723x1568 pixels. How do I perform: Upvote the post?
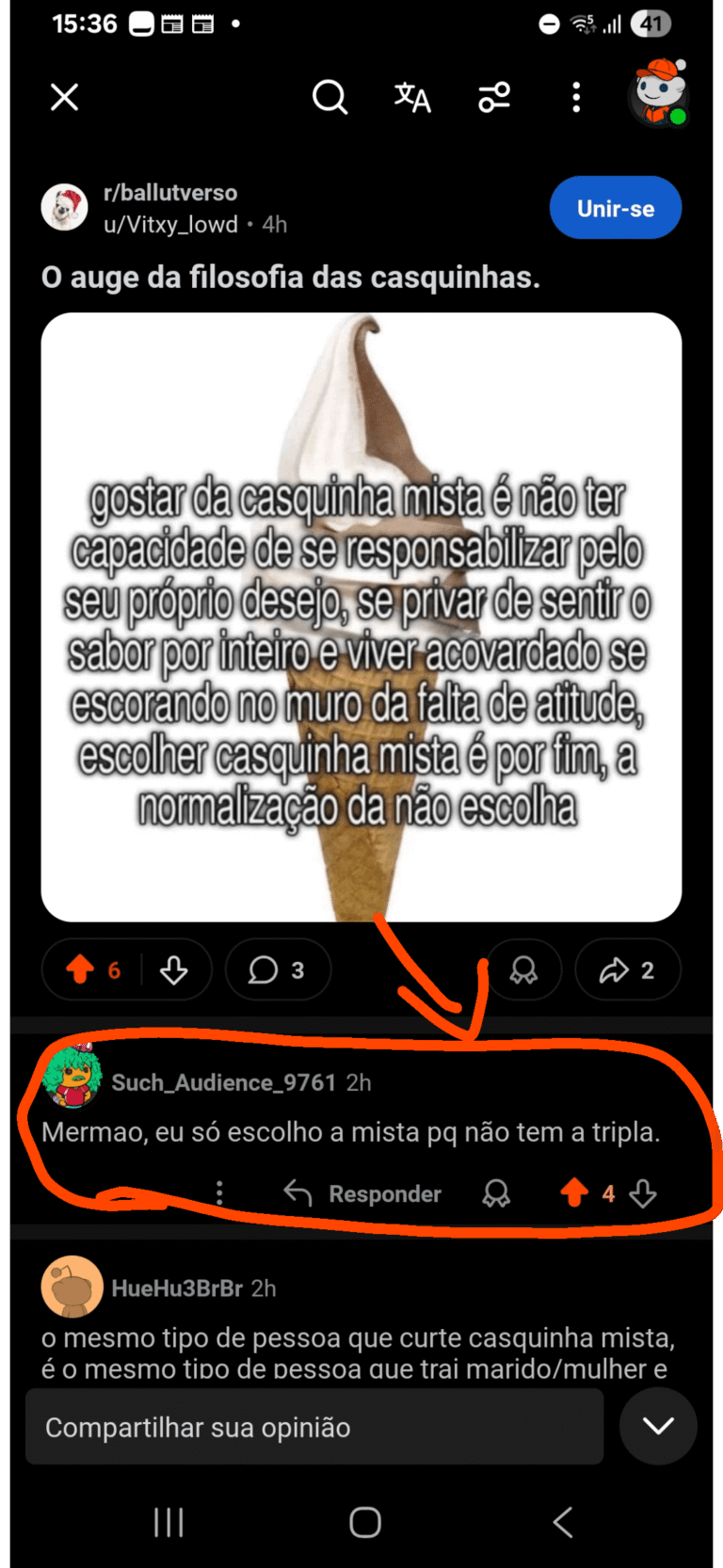tap(81, 969)
